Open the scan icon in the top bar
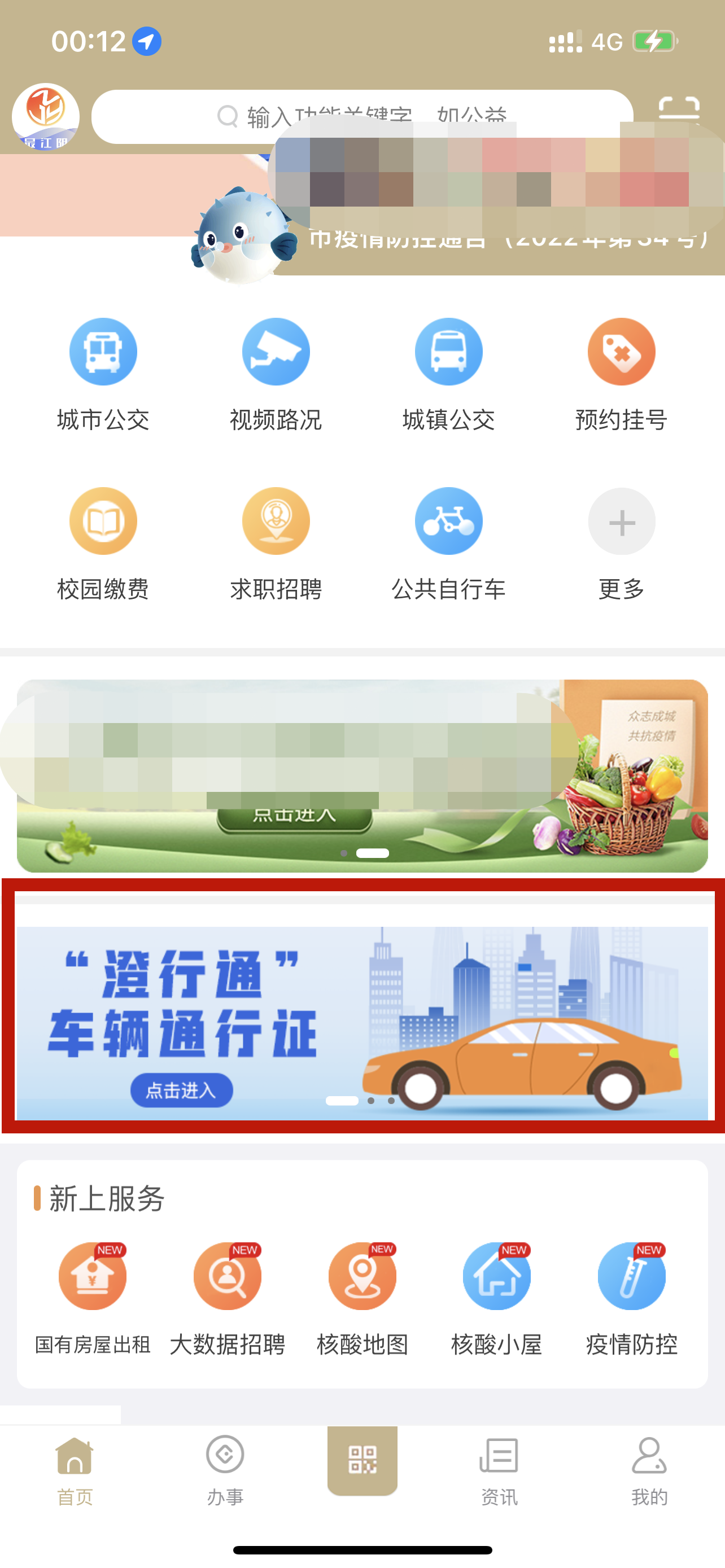 679,110
